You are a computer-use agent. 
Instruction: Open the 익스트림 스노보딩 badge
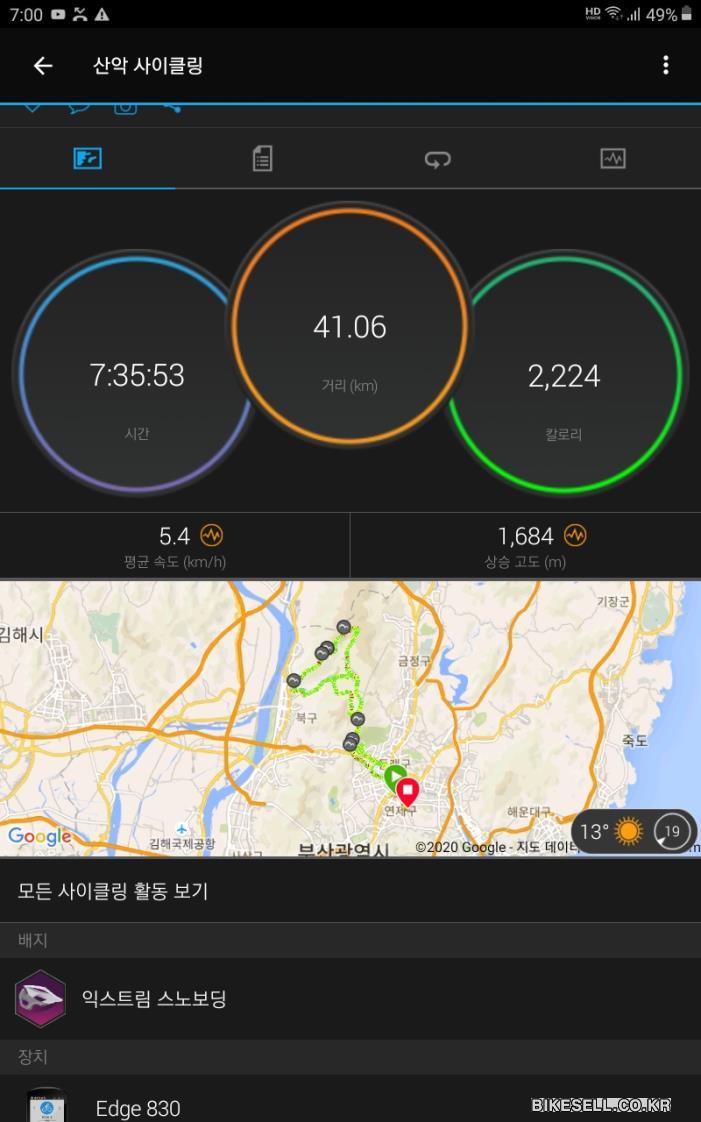click(350, 998)
